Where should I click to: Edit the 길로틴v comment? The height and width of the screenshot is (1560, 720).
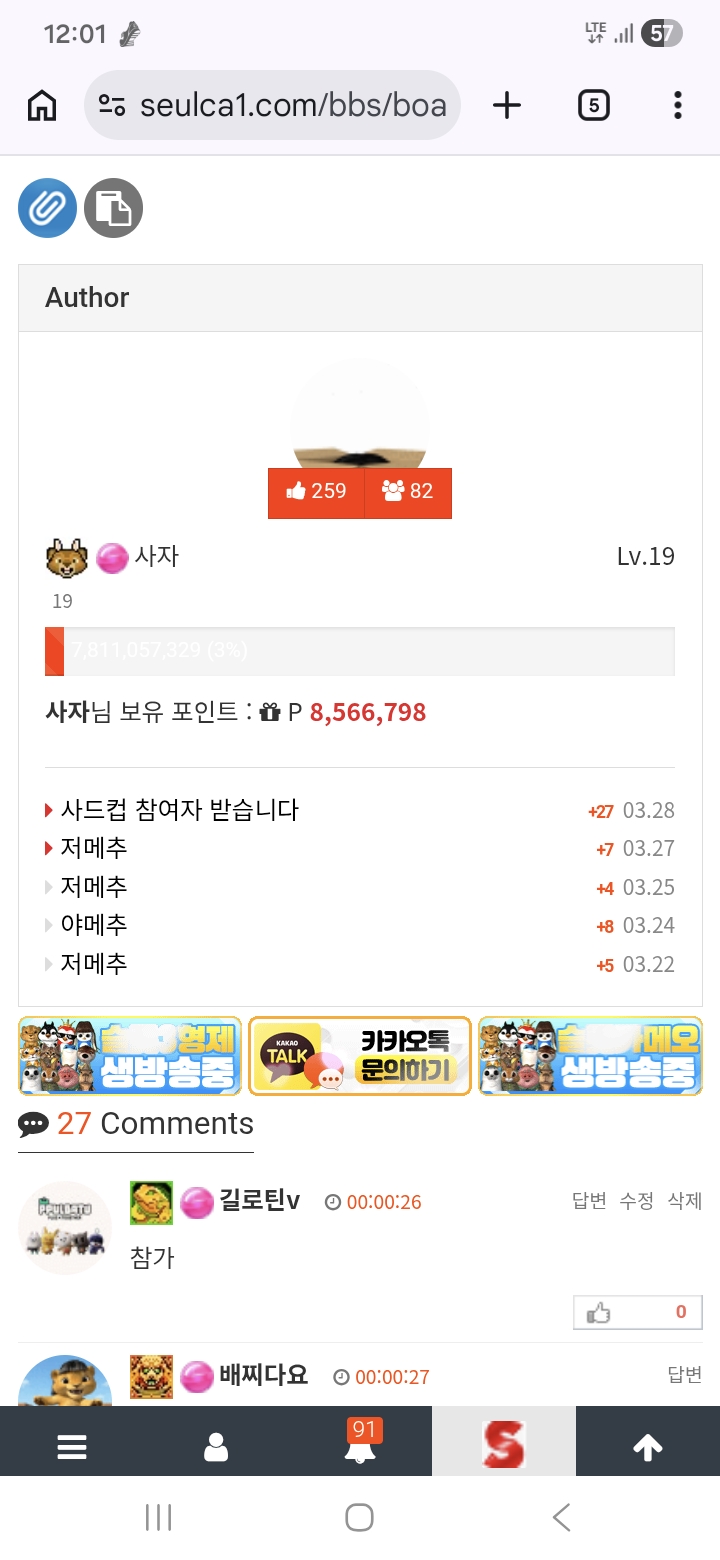[637, 1201]
